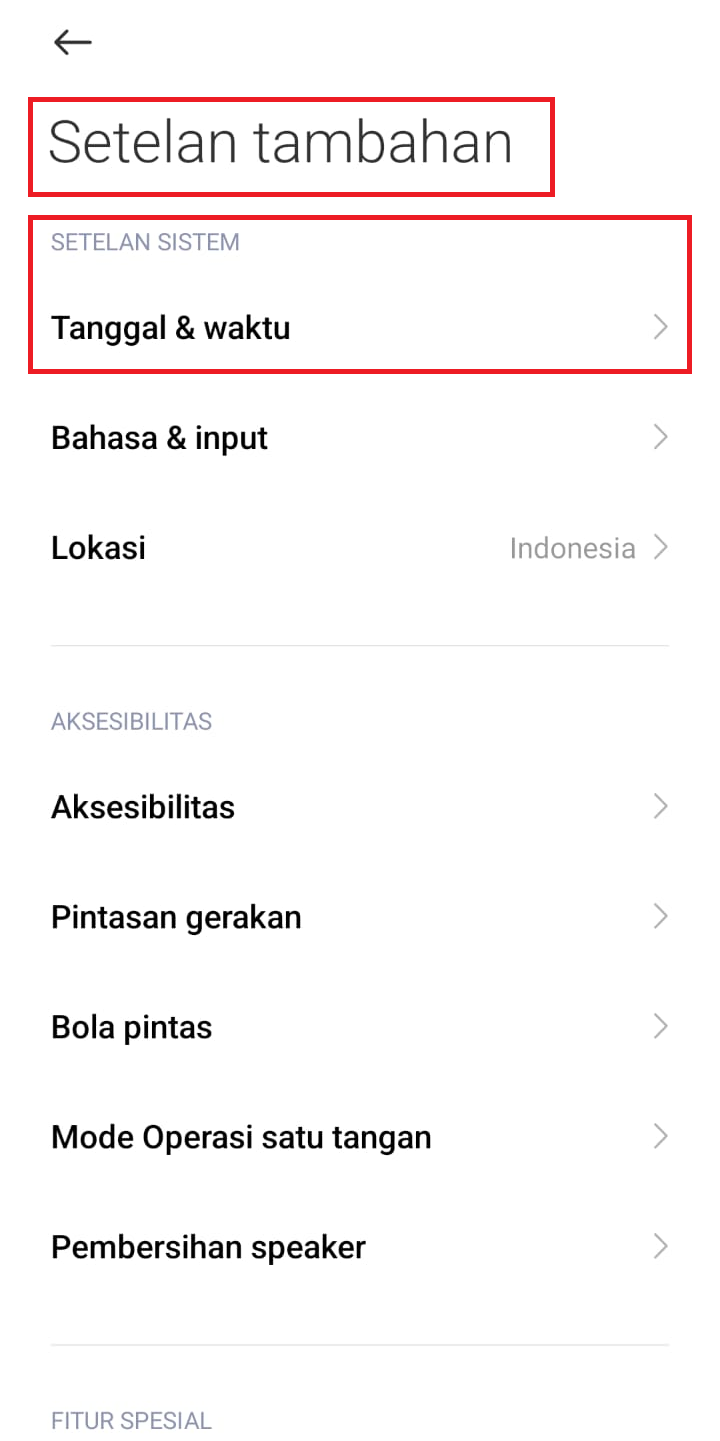Open the Aksesibilitas menu row

click(x=360, y=807)
